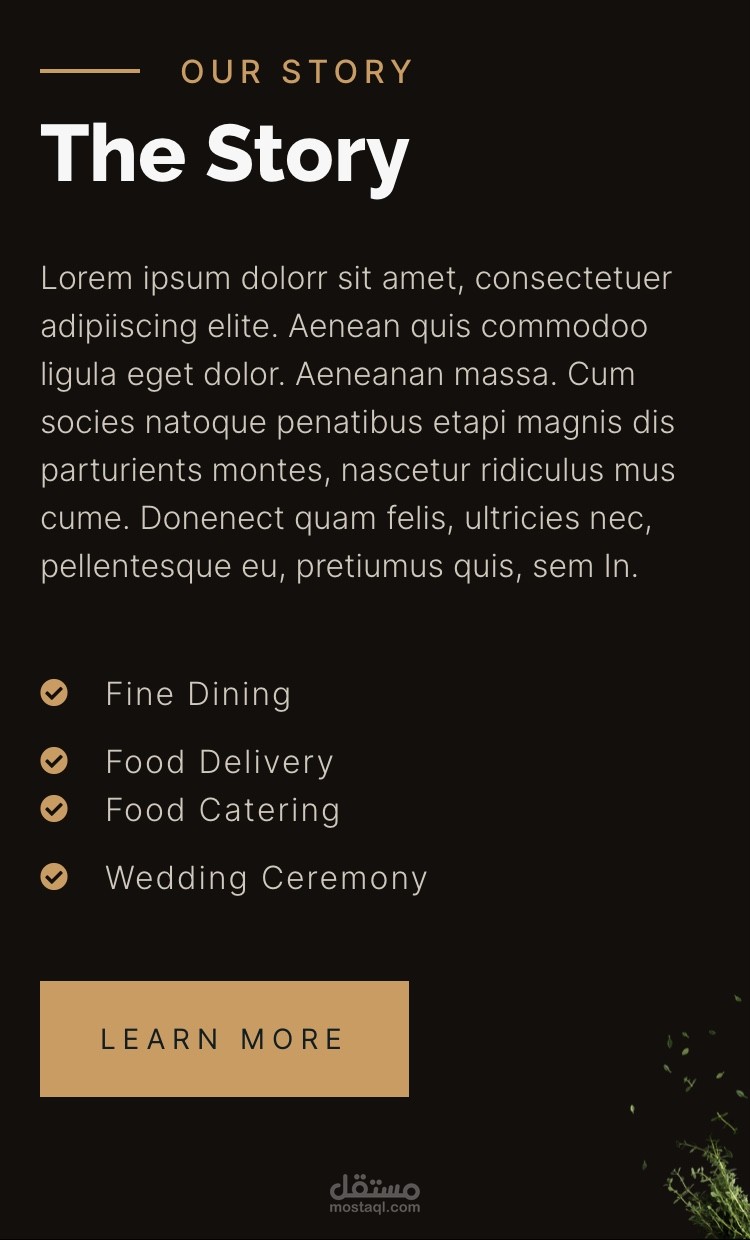The width and height of the screenshot is (750, 1240).
Task: Tap the Learn More button
Action: 224,1039
